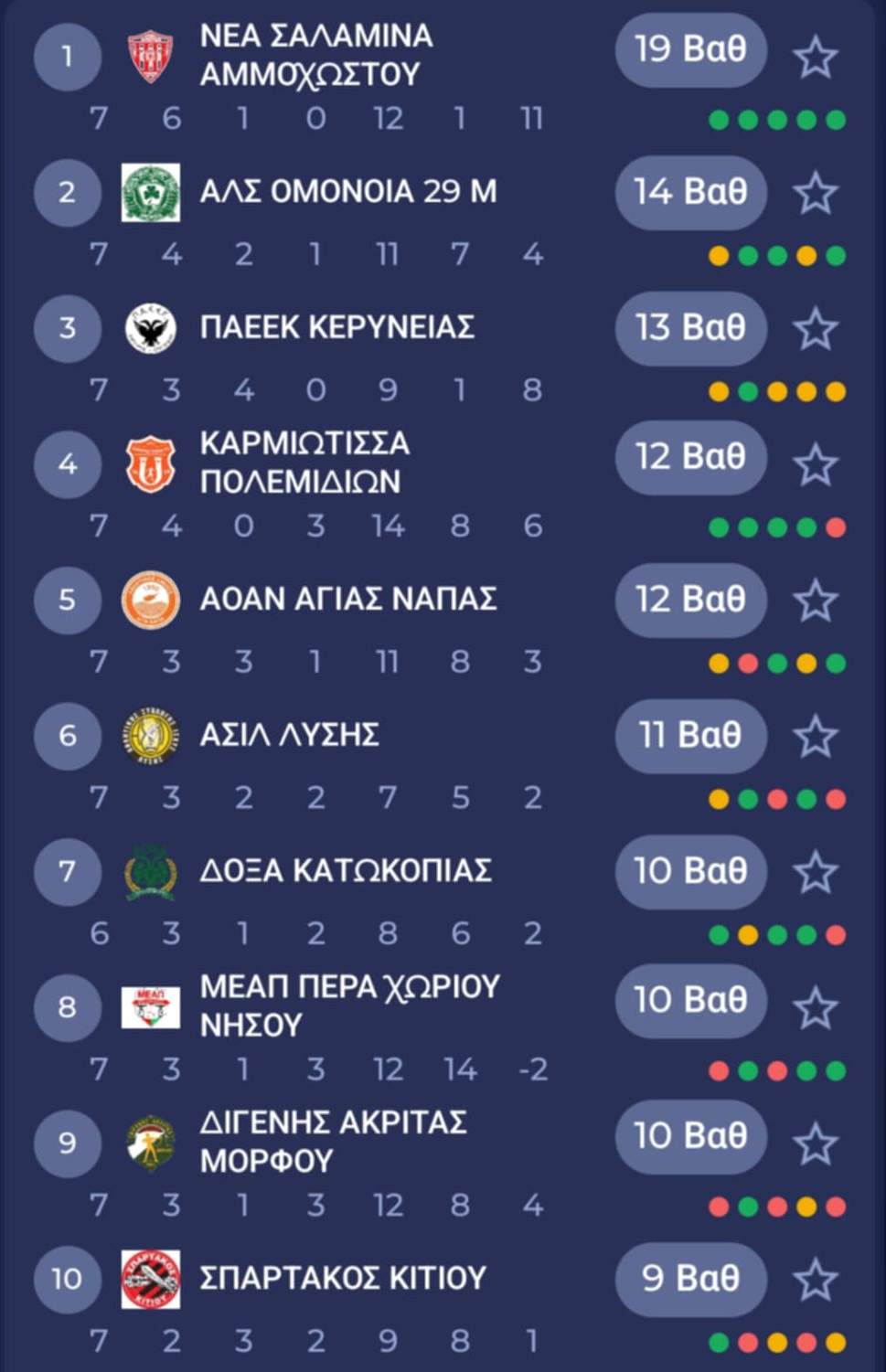Favorite ΔΙΓΕΝΗΣ ΑΚΡΙΤΑΣ ΜΟΡΦΟΥ with its star

click(815, 1144)
